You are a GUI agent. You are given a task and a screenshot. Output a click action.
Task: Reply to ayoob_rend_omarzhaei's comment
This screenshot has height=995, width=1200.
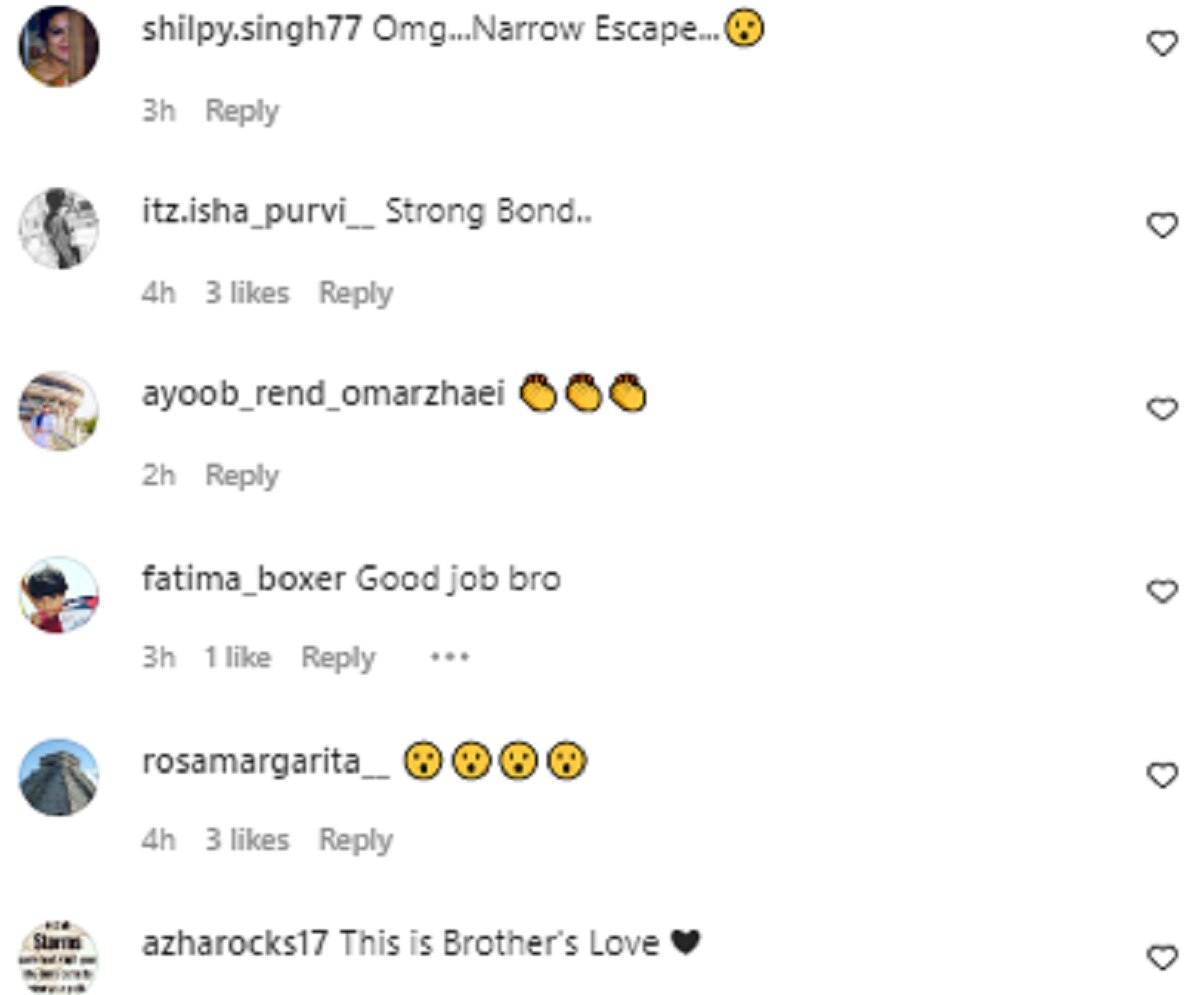tap(242, 475)
